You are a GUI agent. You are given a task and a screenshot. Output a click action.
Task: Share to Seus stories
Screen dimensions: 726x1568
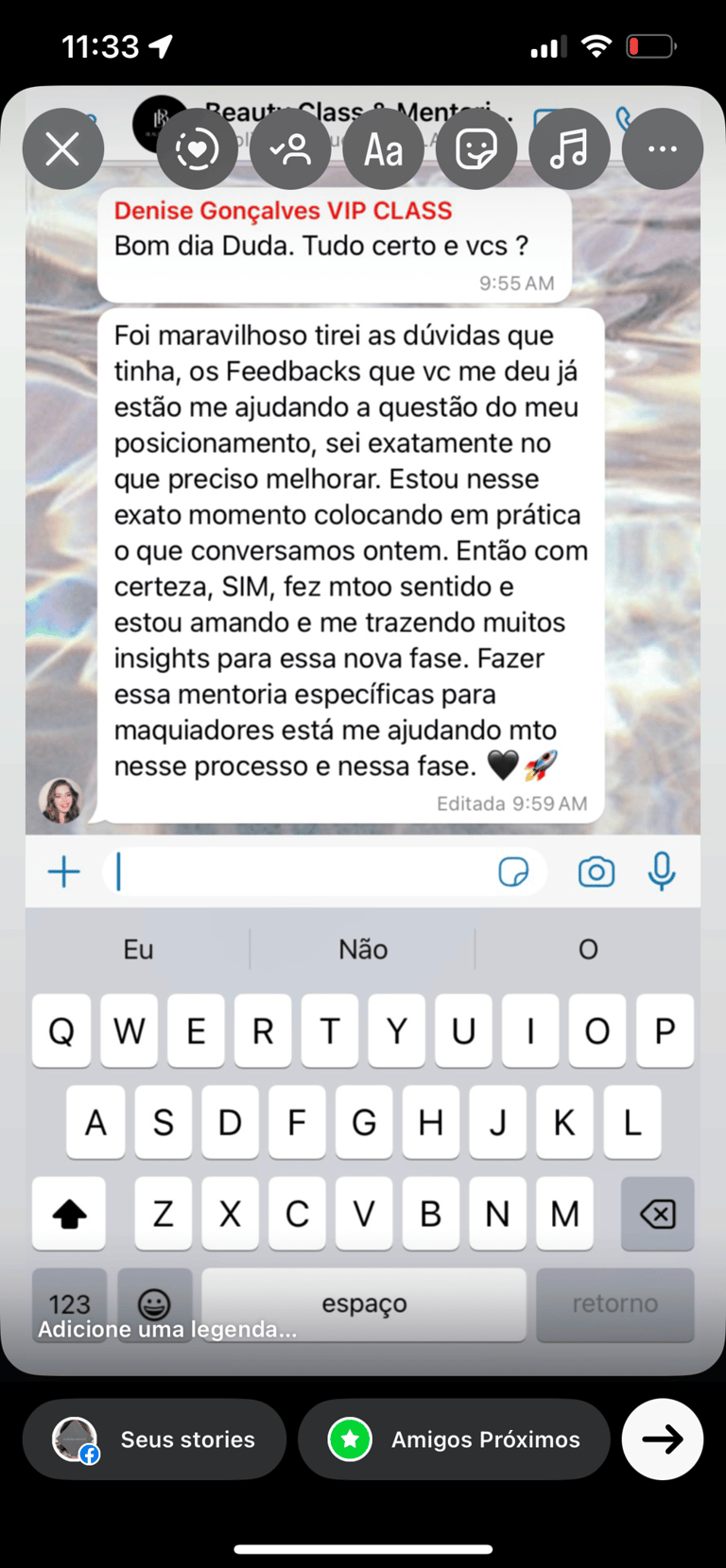[x=154, y=1439]
